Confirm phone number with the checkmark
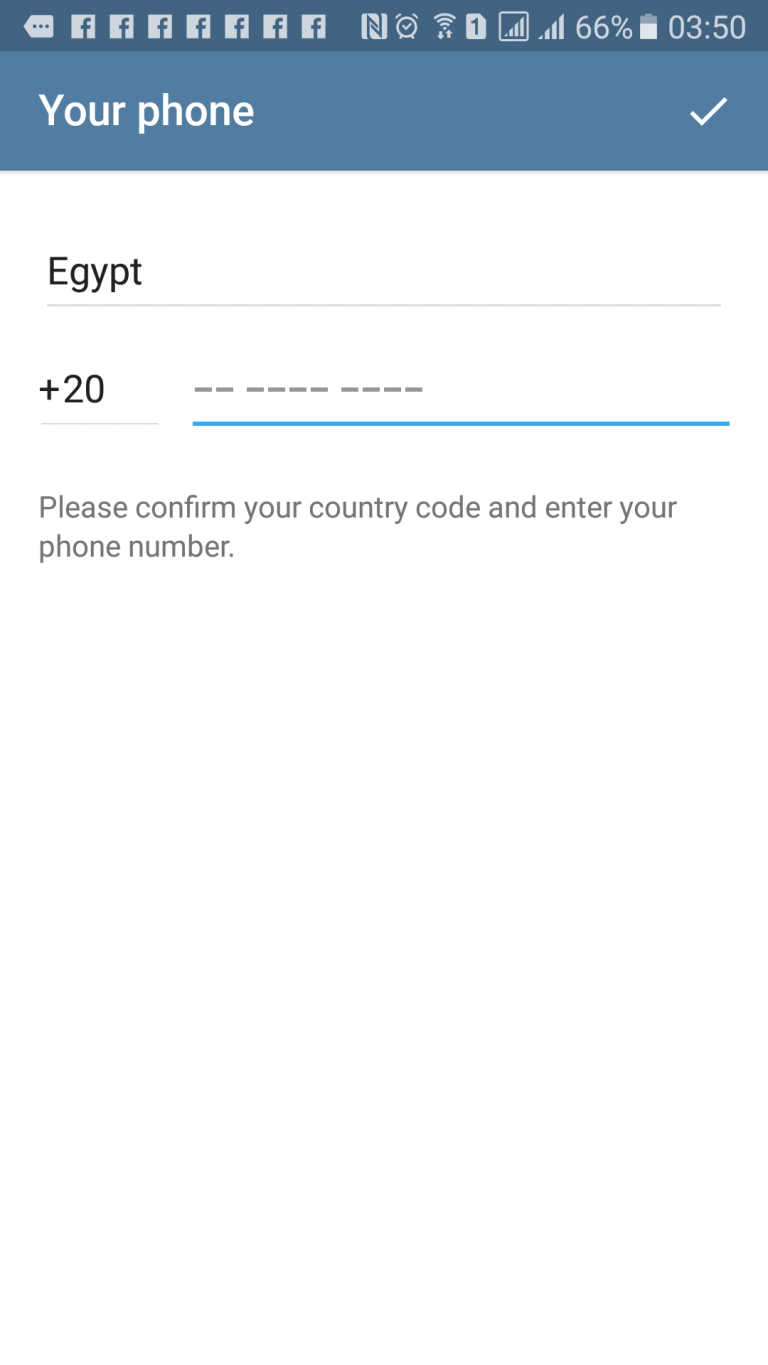Image resolution: width=768 pixels, height=1365 pixels. coord(708,111)
